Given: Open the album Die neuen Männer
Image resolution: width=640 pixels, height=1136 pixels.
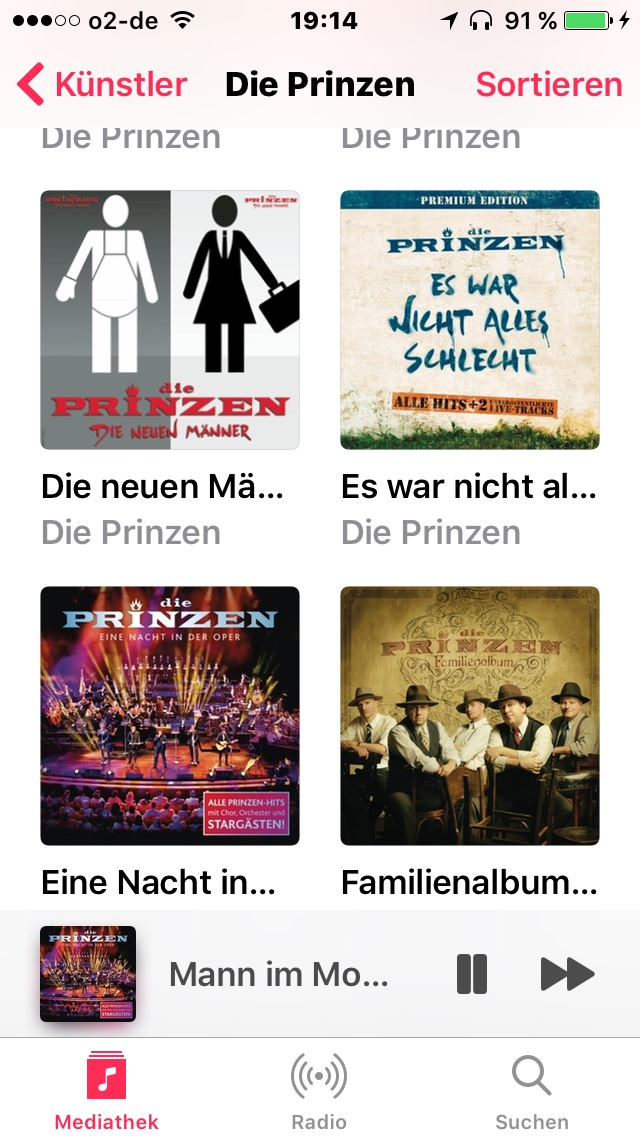Looking at the screenshot, I should pyautogui.click(x=170, y=320).
